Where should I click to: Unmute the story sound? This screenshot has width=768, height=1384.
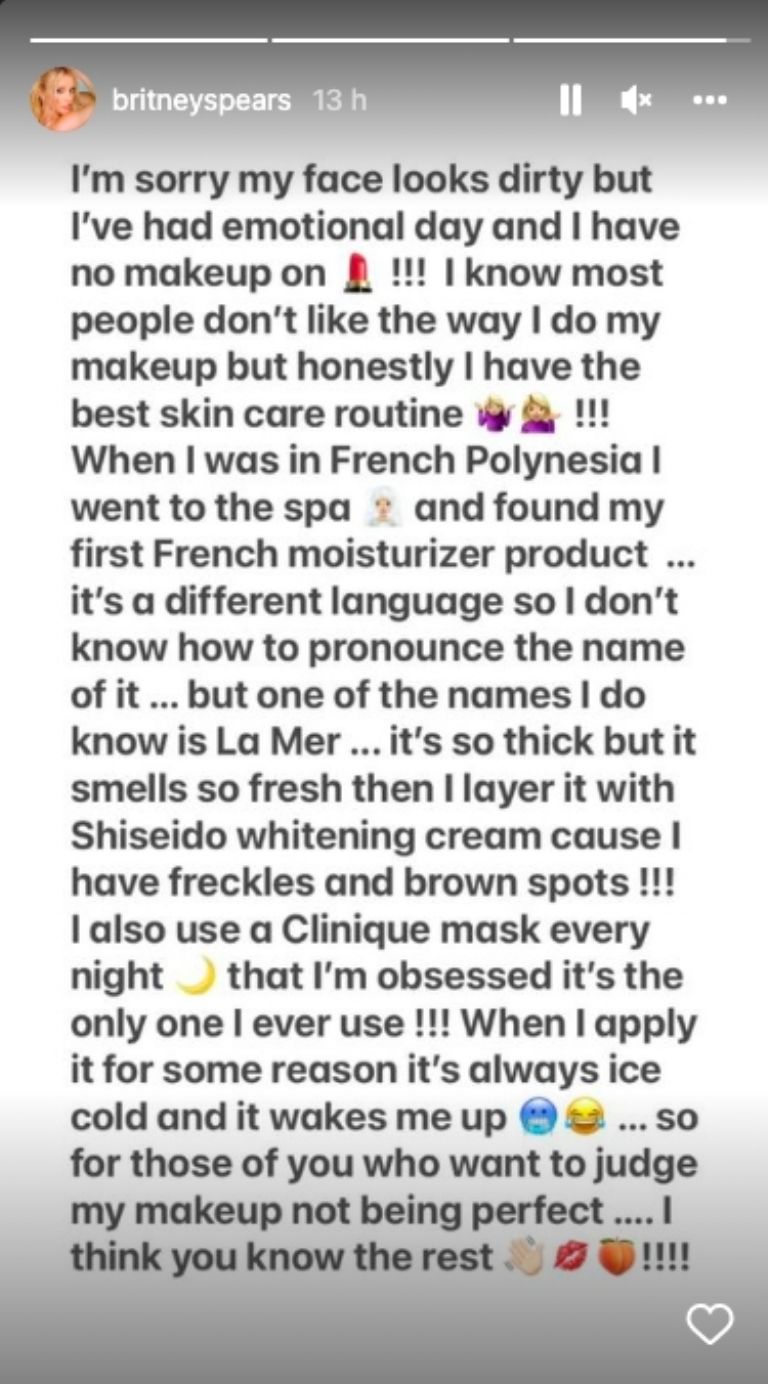click(636, 100)
